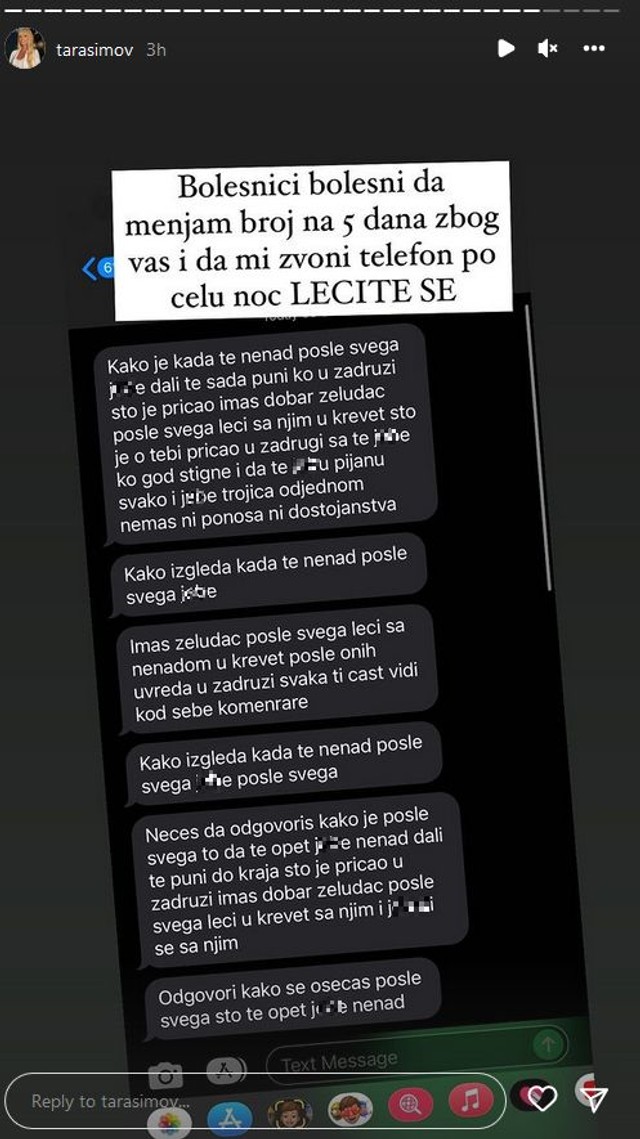This screenshot has width=640, height=1139.
Task: Open the tarasimov username link
Action: (x=97, y=48)
